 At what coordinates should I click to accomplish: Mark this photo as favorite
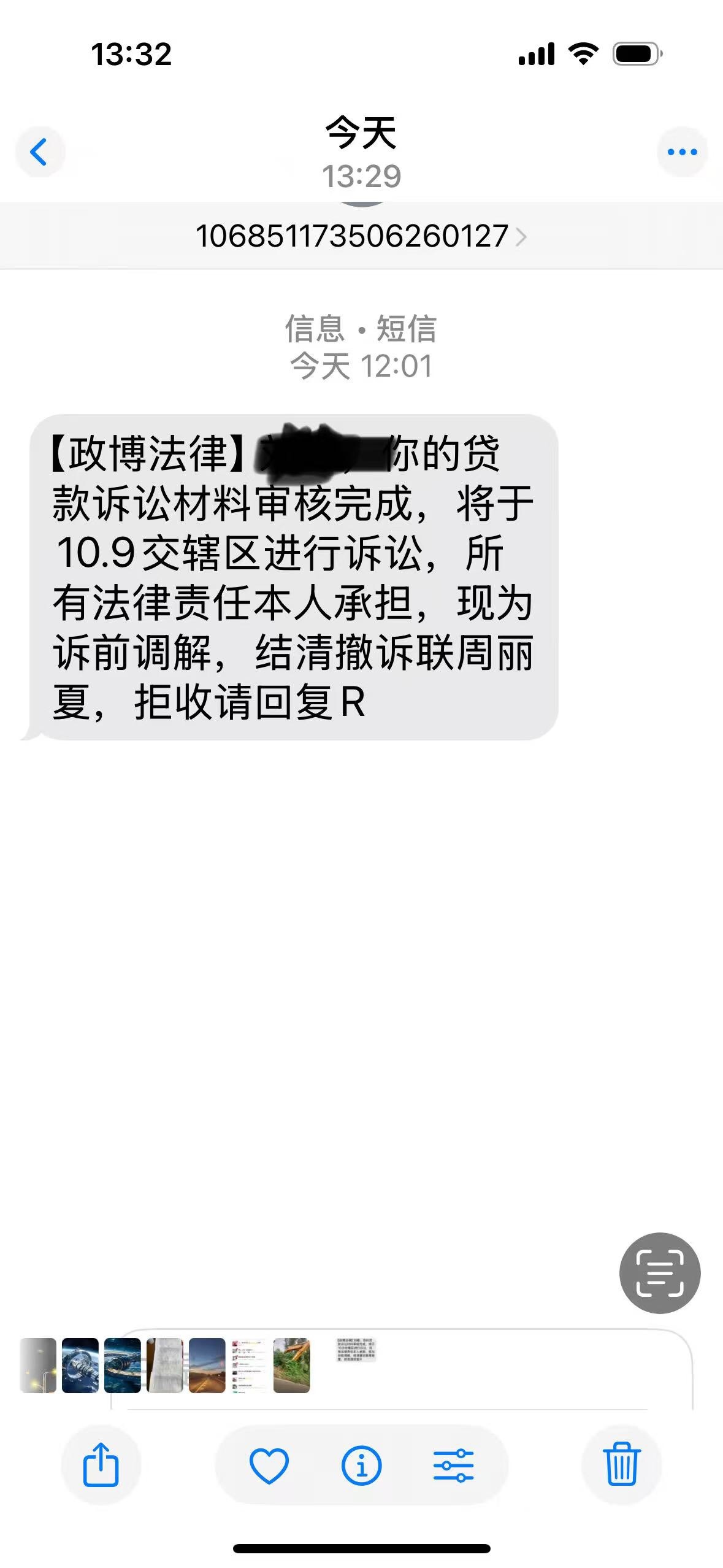tap(269, 1465)
